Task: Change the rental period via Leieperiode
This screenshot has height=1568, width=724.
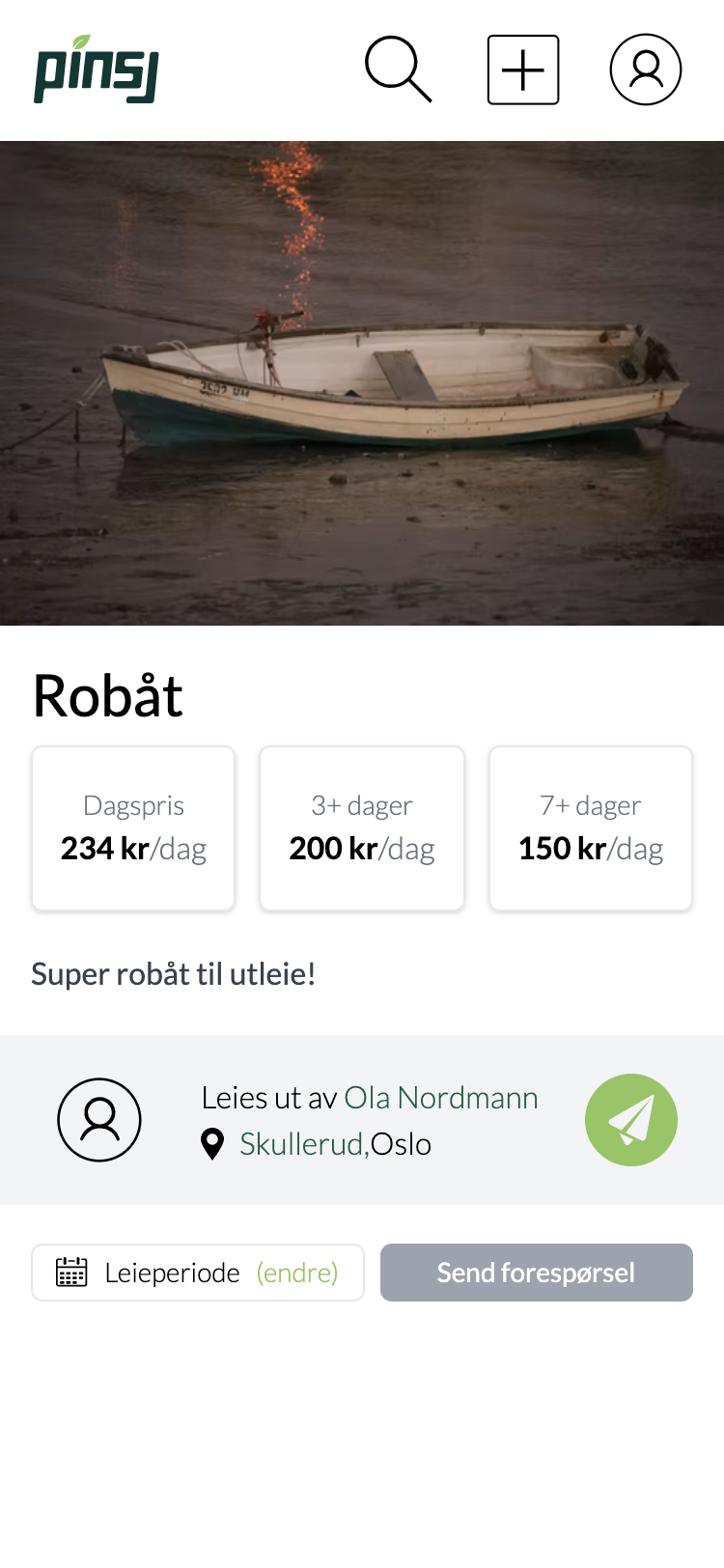Action: (x=198, y=1273)
